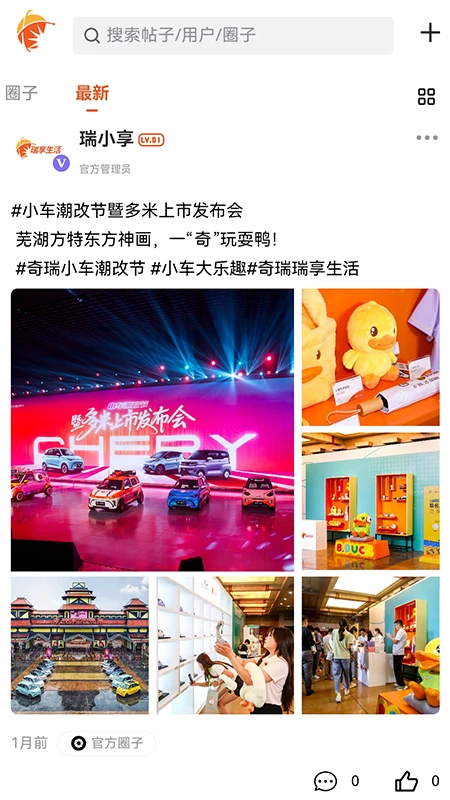
Task: Tap the plus icon to create a post
Action: (x=430, y=33)
